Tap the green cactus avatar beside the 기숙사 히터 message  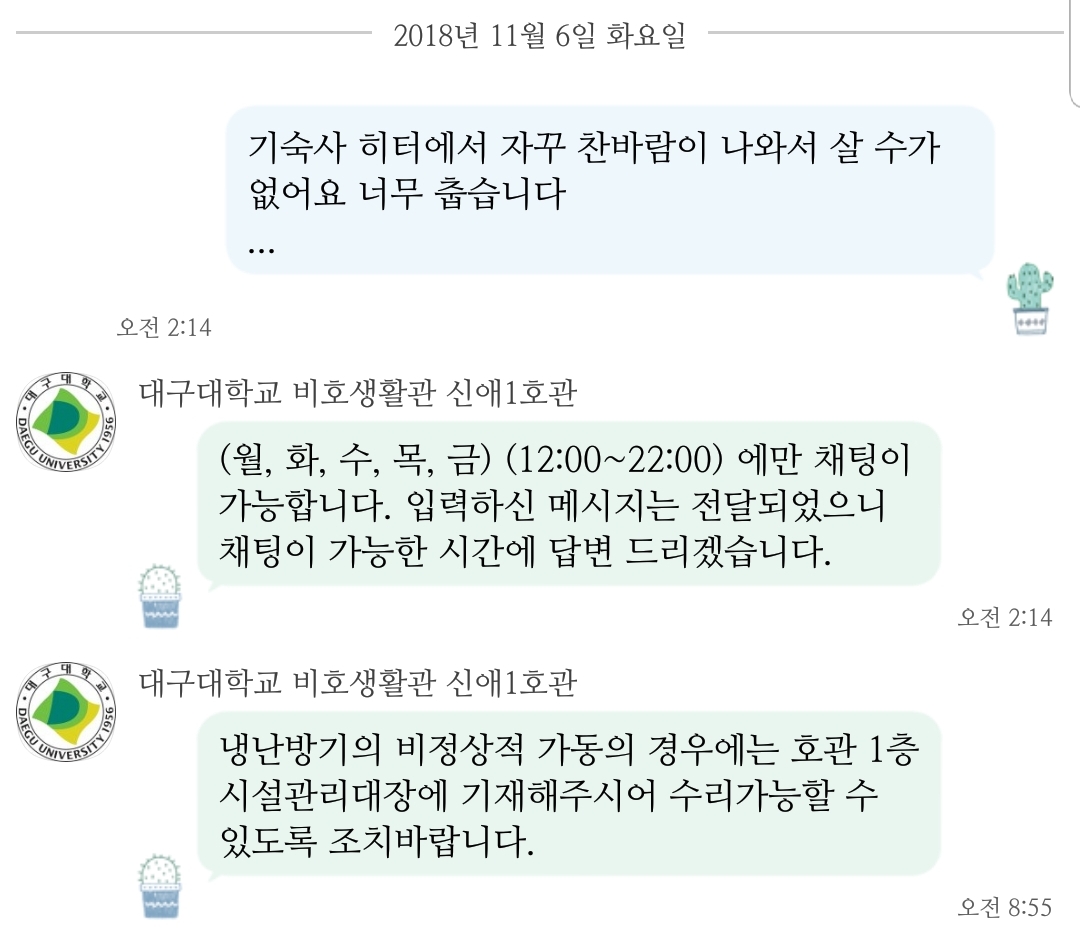[1030, 298]
